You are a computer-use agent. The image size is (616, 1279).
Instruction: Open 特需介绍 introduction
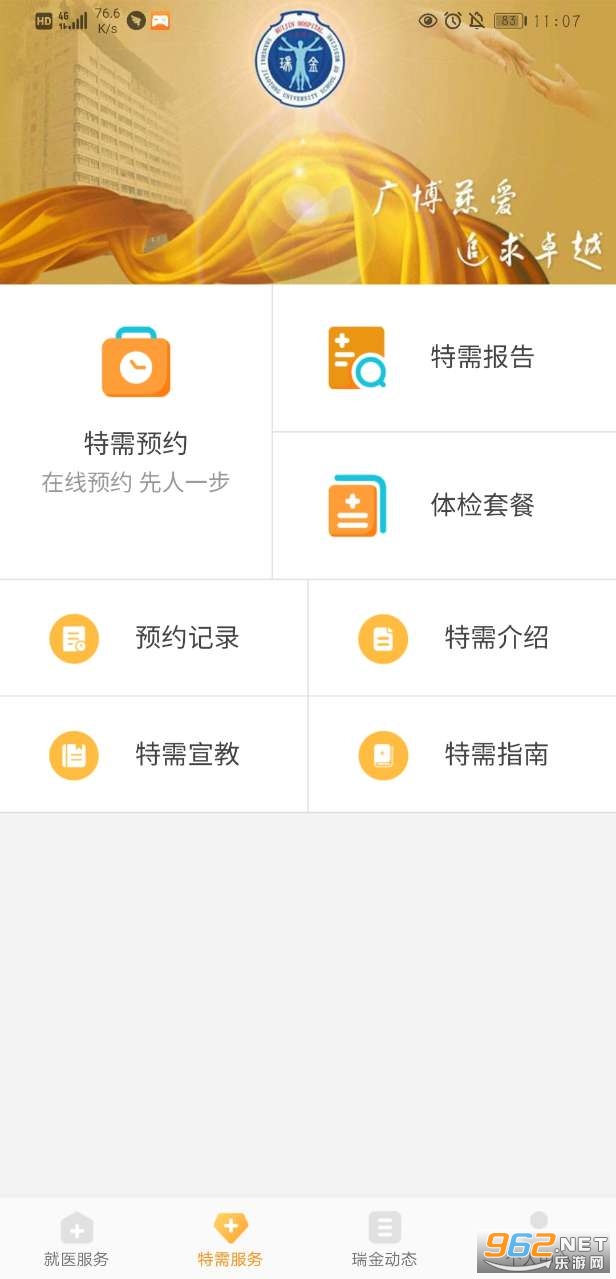point(462,638)
